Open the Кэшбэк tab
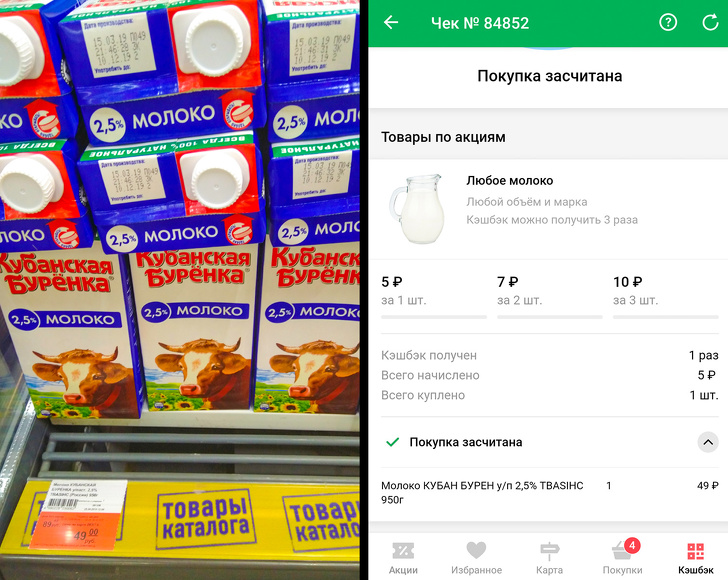This screenshot has height=580, width=728. click(x=695, y=558)
